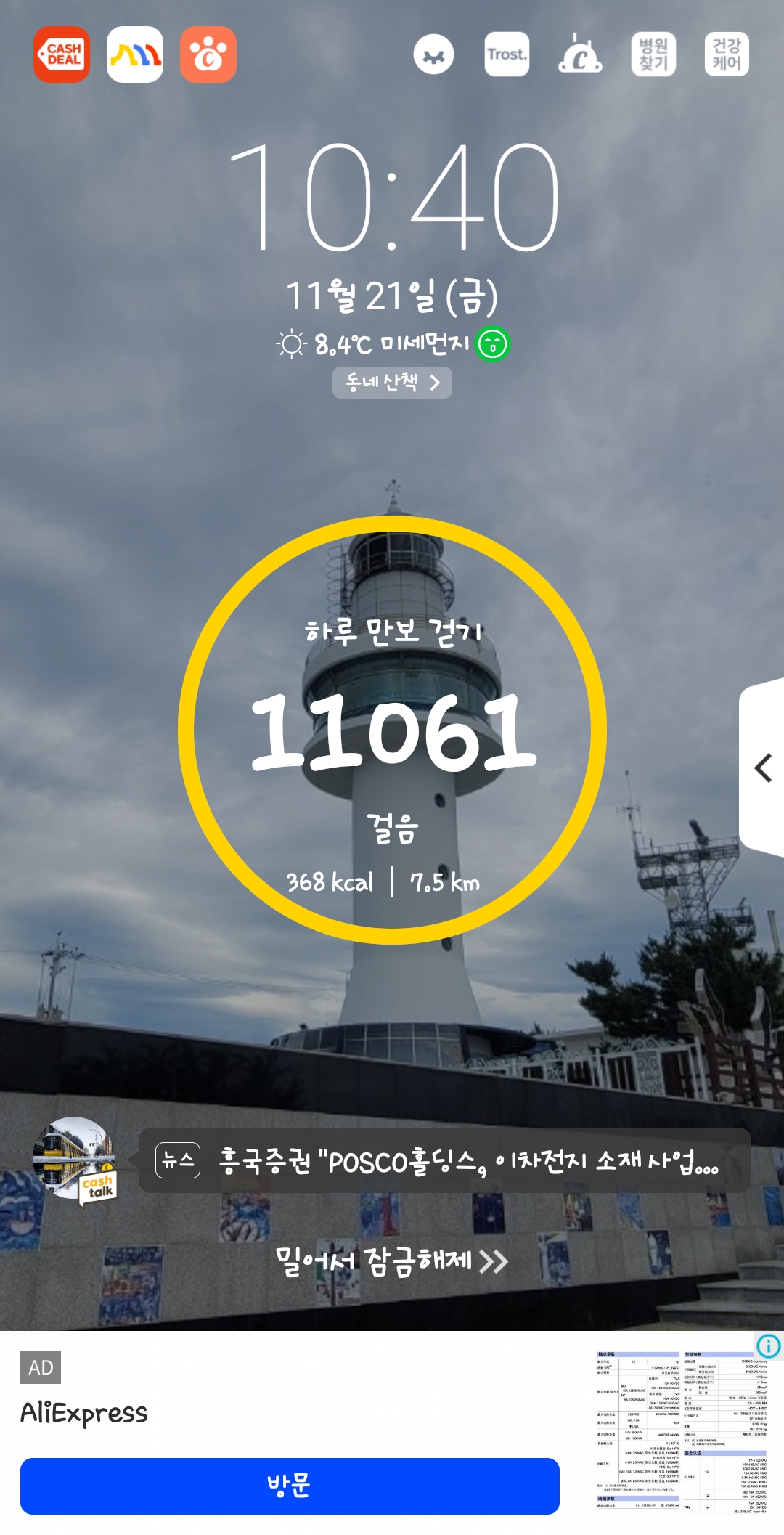The image size is (784, 1535).
Task: Open the colorful arches icon shortcut
Action: [135, 54]
